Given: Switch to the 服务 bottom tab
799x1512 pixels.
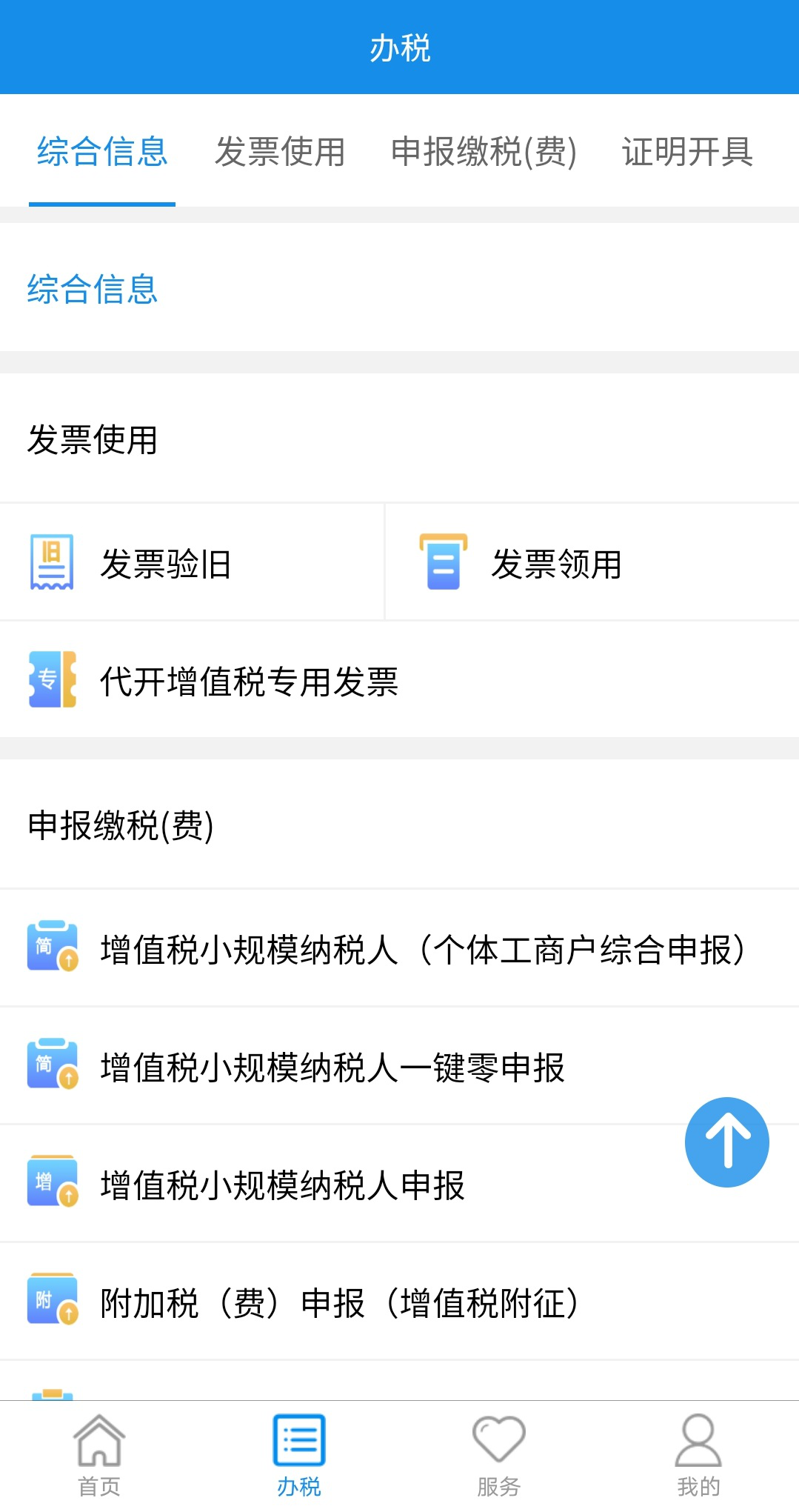Looking at the screenshot, I should pyautogui.click(x=499, y=1456).
